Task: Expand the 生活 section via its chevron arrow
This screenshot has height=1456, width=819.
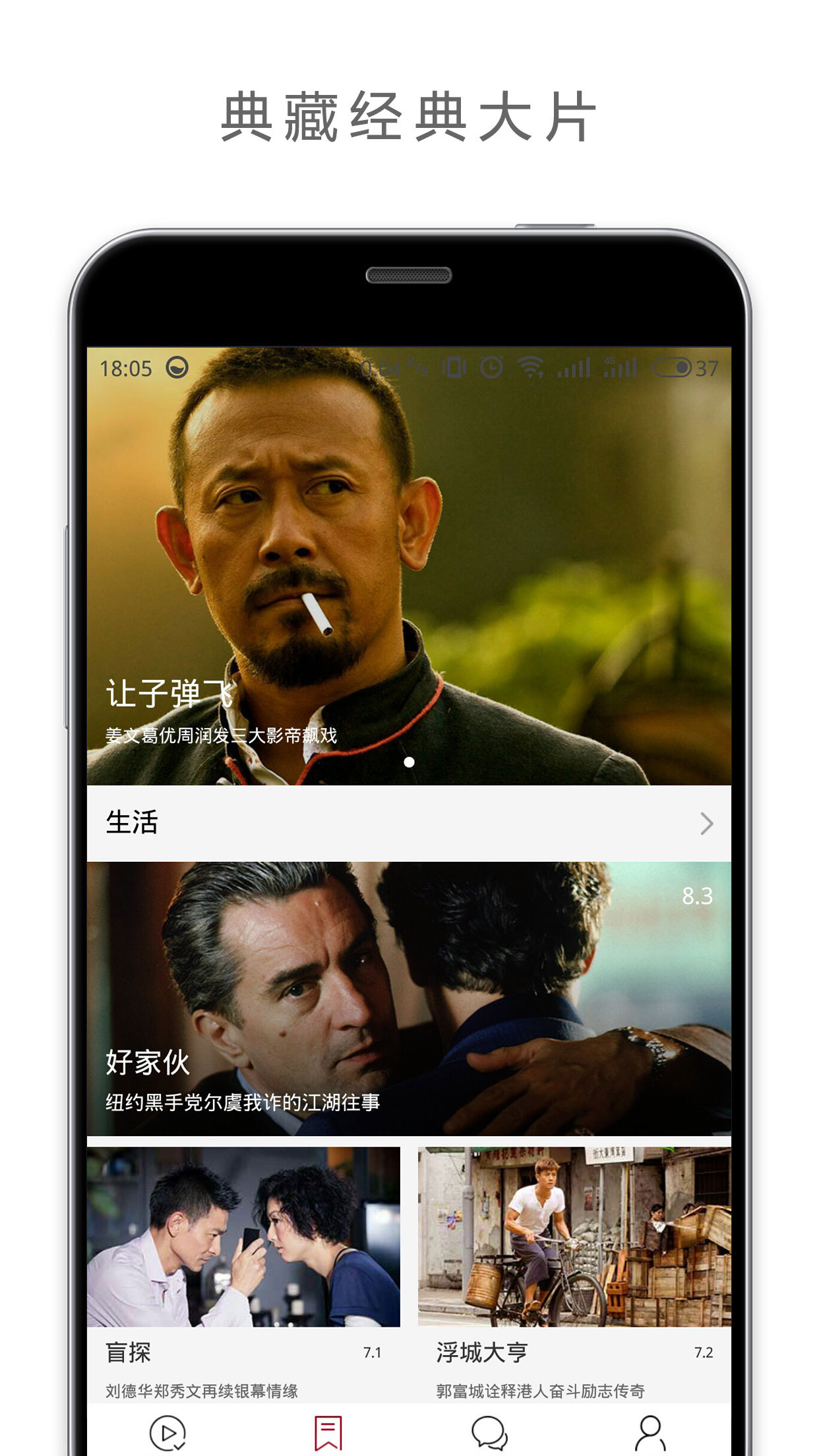Action: tap(706, 823)
